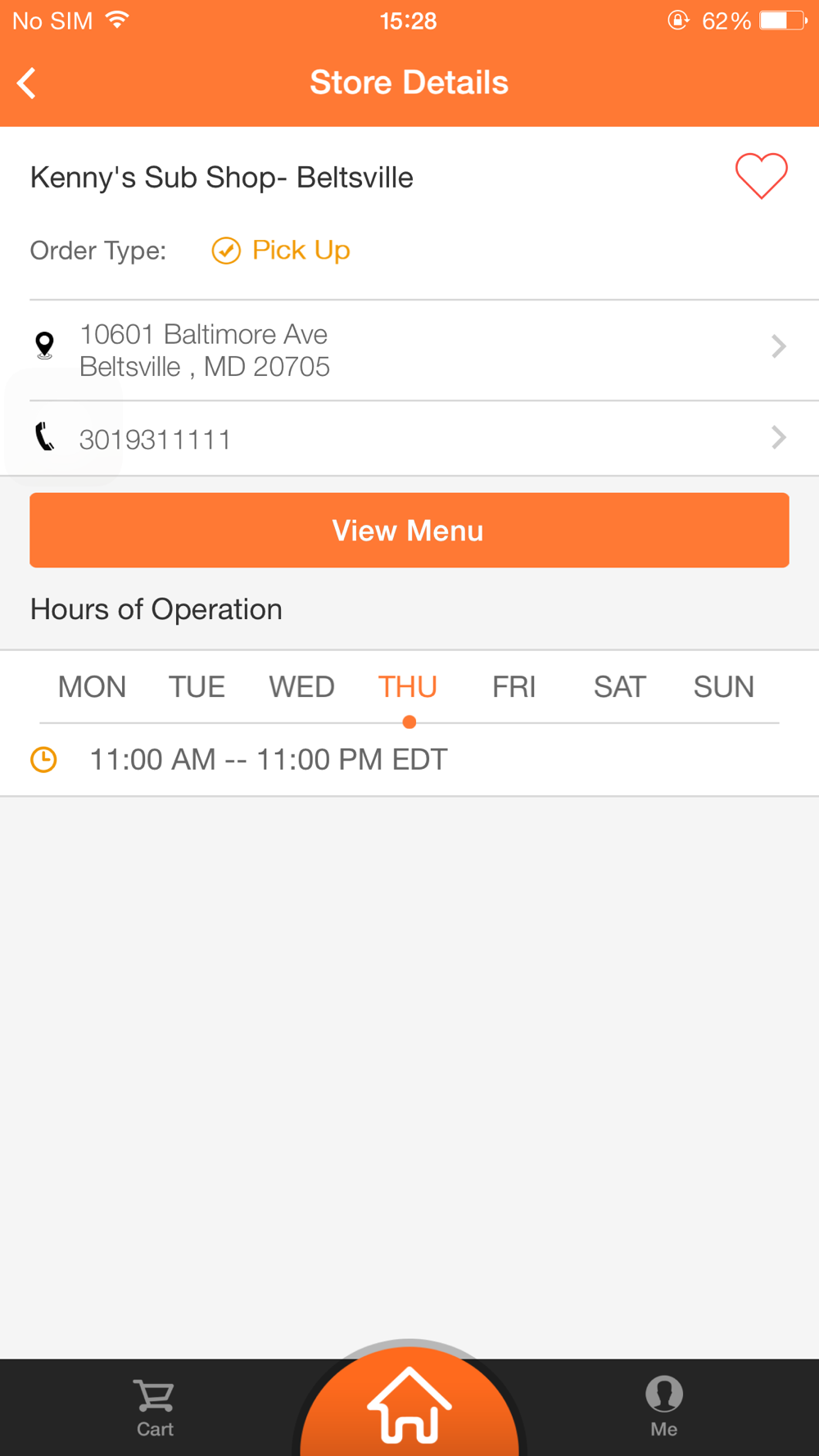Select the WED day tab

(301, 686)
